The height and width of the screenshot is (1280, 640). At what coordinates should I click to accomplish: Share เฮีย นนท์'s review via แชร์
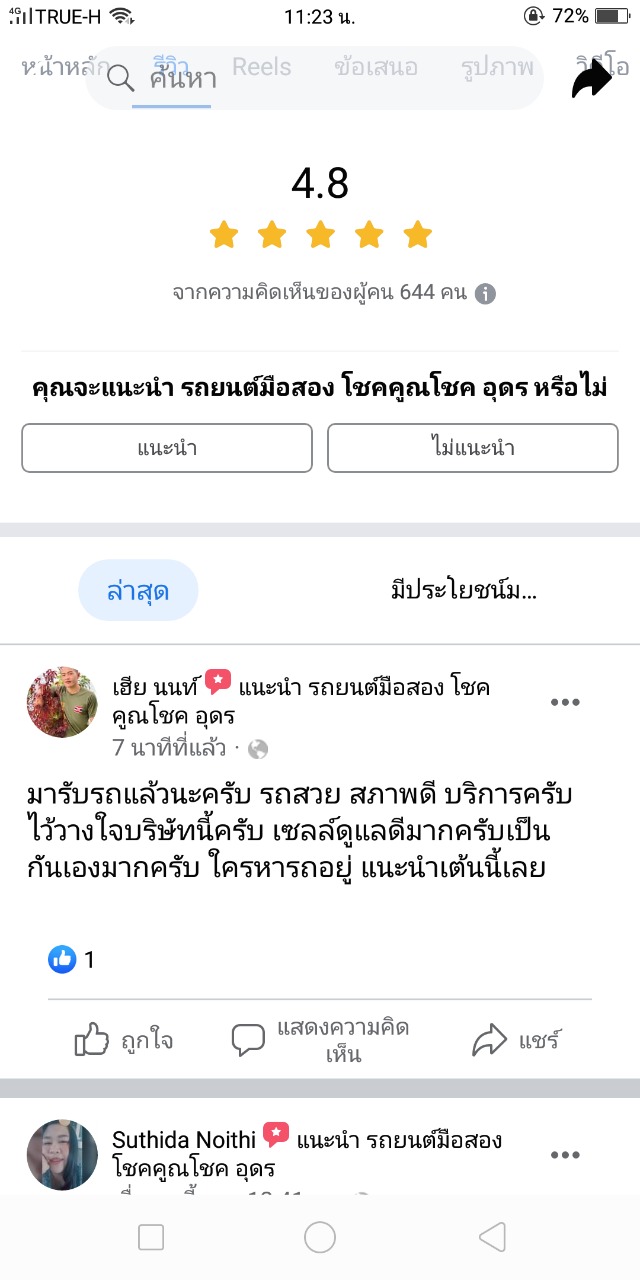click(516, 1040)
